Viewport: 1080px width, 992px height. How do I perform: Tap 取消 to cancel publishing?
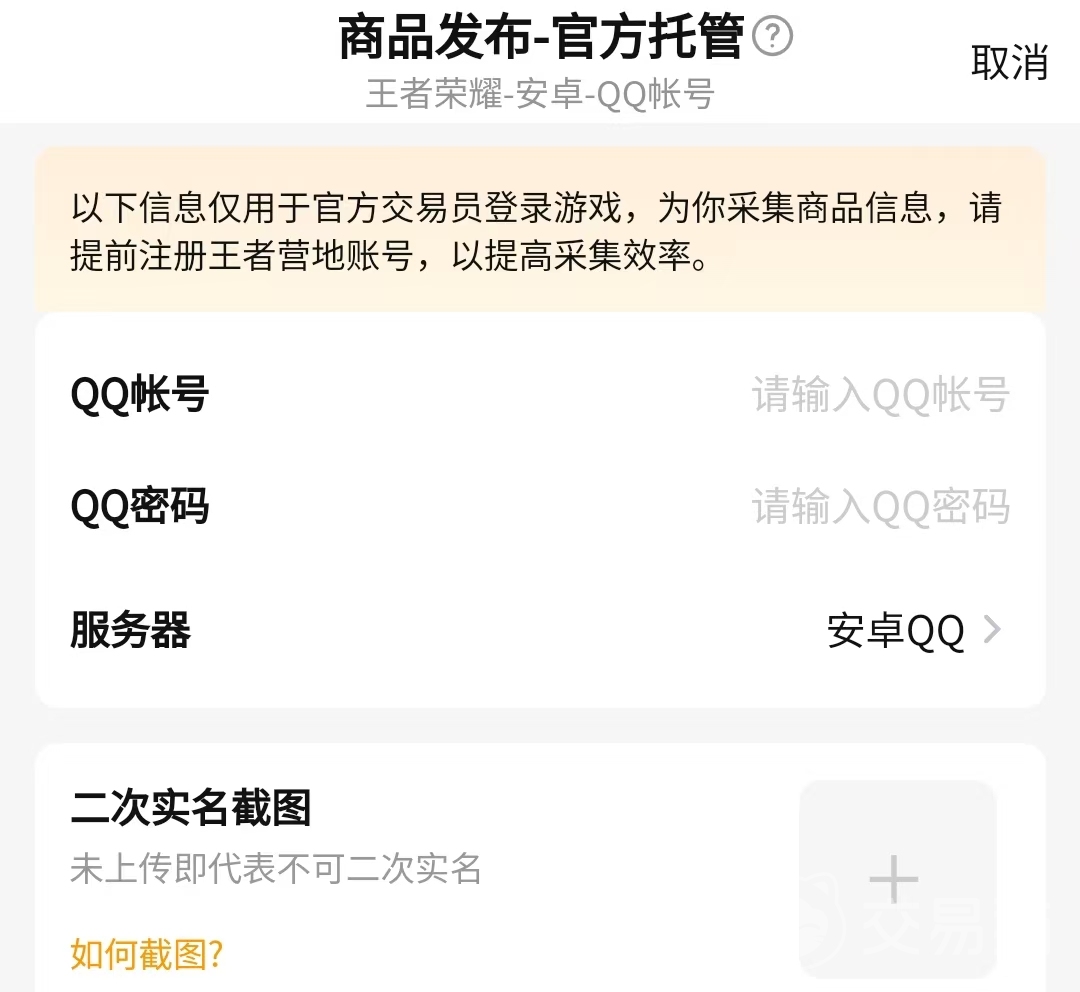pyautogui.click(x=1009, y=62)
